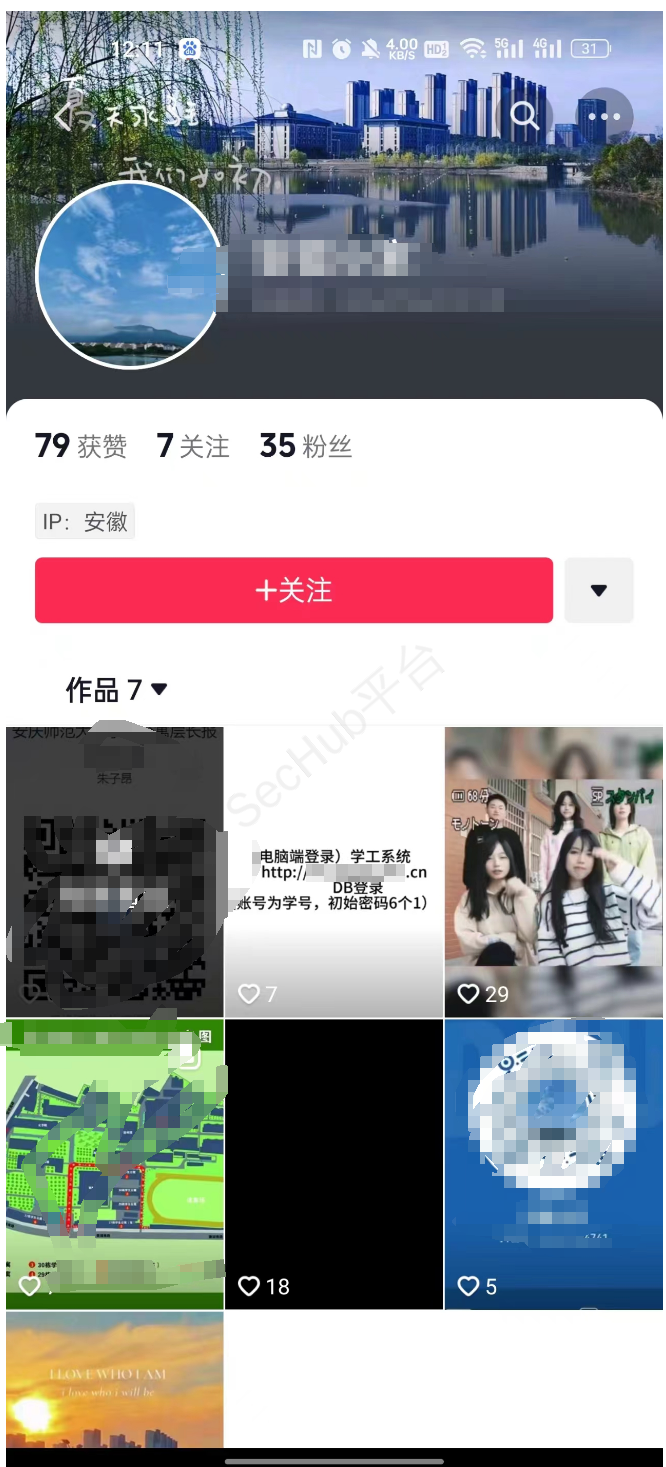Open the dark QR code video
This screenshot has height=1467, width=666.
(115, 870)
